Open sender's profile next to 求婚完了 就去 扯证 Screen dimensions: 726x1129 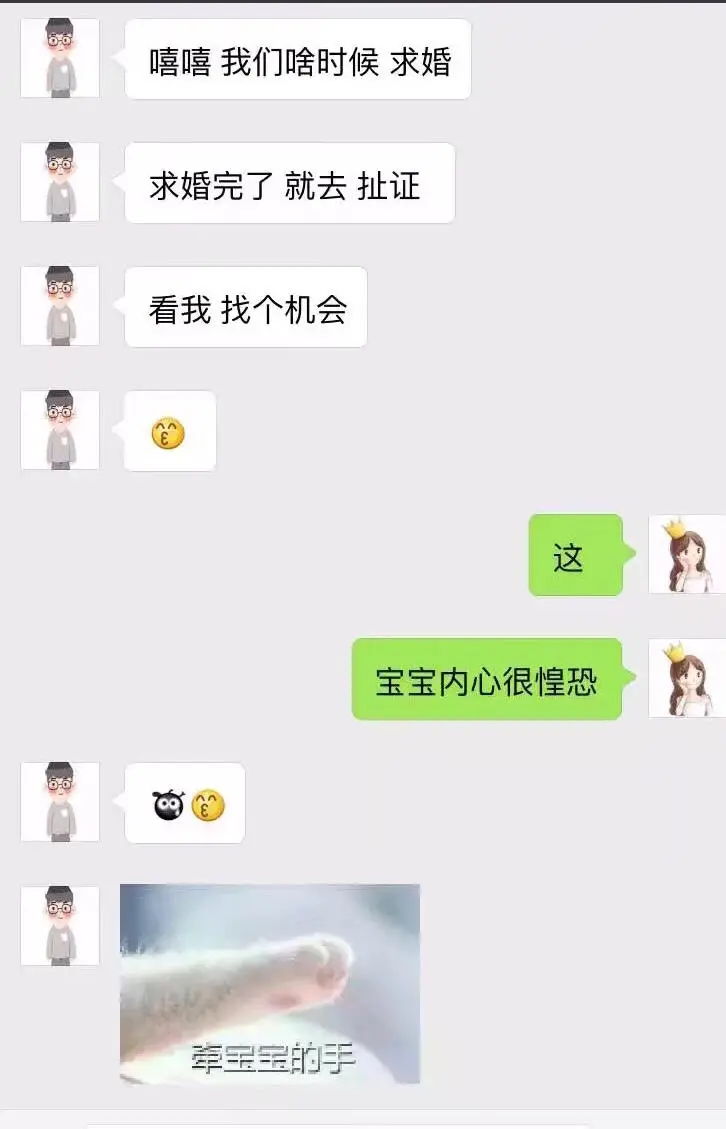pos(60,182)
